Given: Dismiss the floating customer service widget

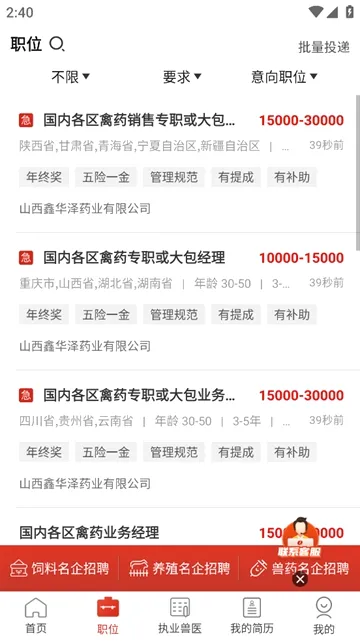Looking at the screenshot, I should pyautogui.click(x=300, y=579).
